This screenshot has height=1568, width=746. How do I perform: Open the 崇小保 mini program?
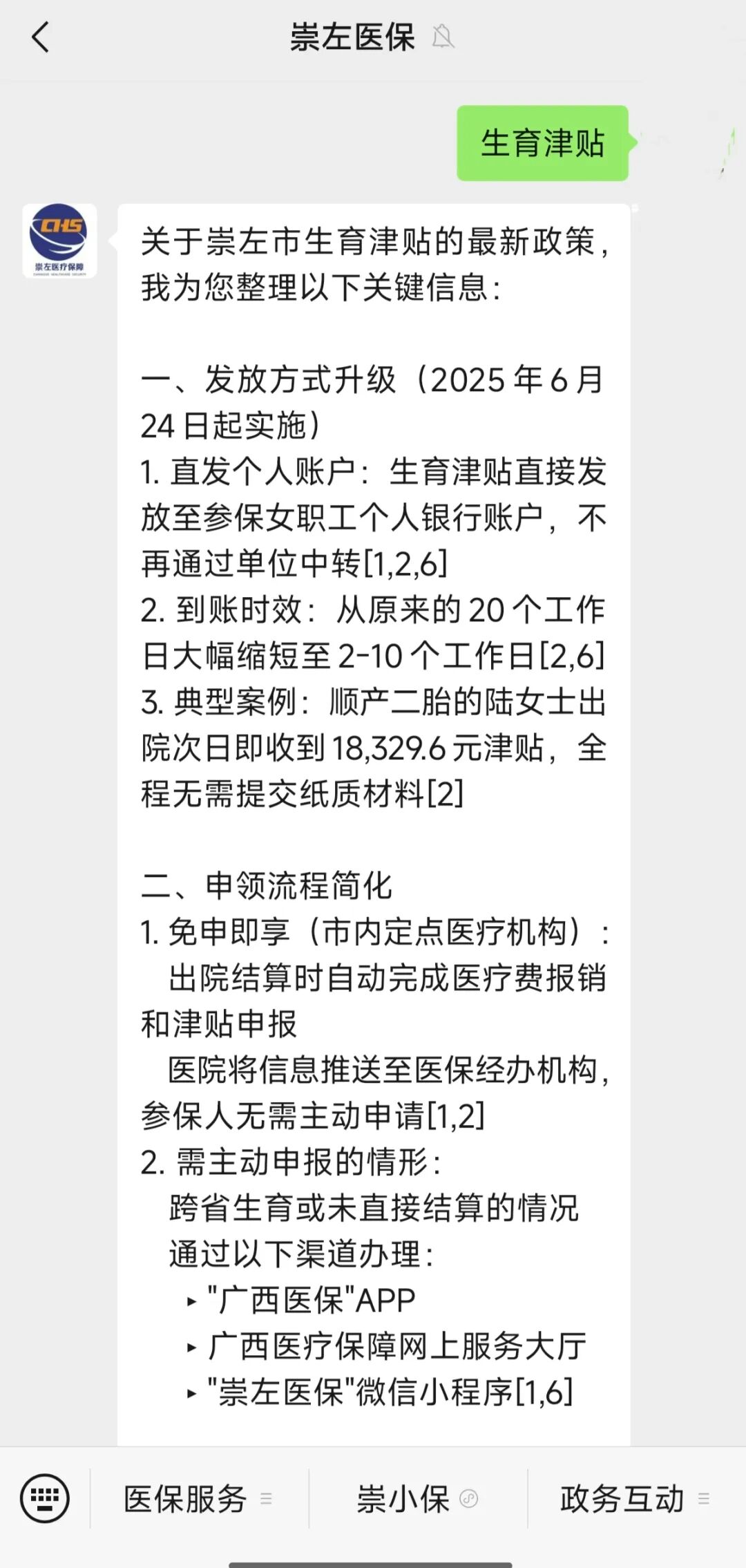(418, 1499)
